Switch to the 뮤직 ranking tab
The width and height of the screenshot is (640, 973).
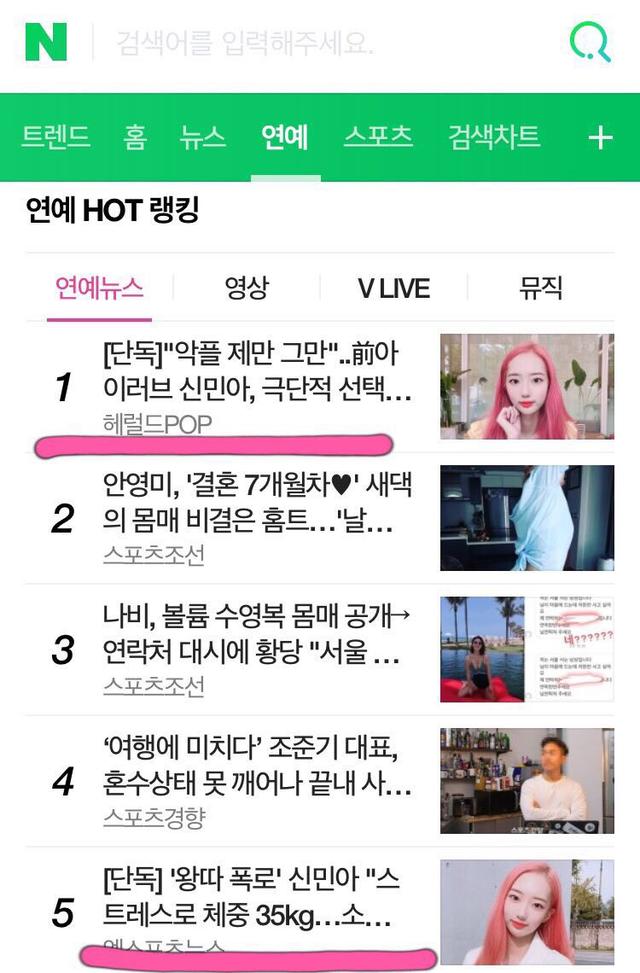point(540,289)
